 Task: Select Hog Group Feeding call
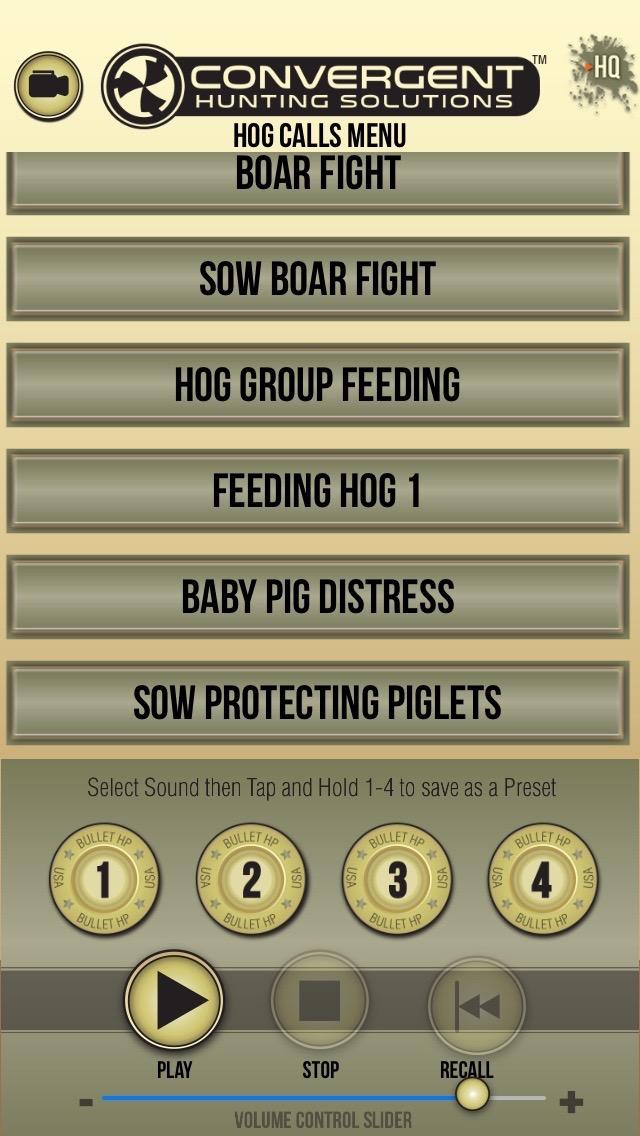click(318, 385)
